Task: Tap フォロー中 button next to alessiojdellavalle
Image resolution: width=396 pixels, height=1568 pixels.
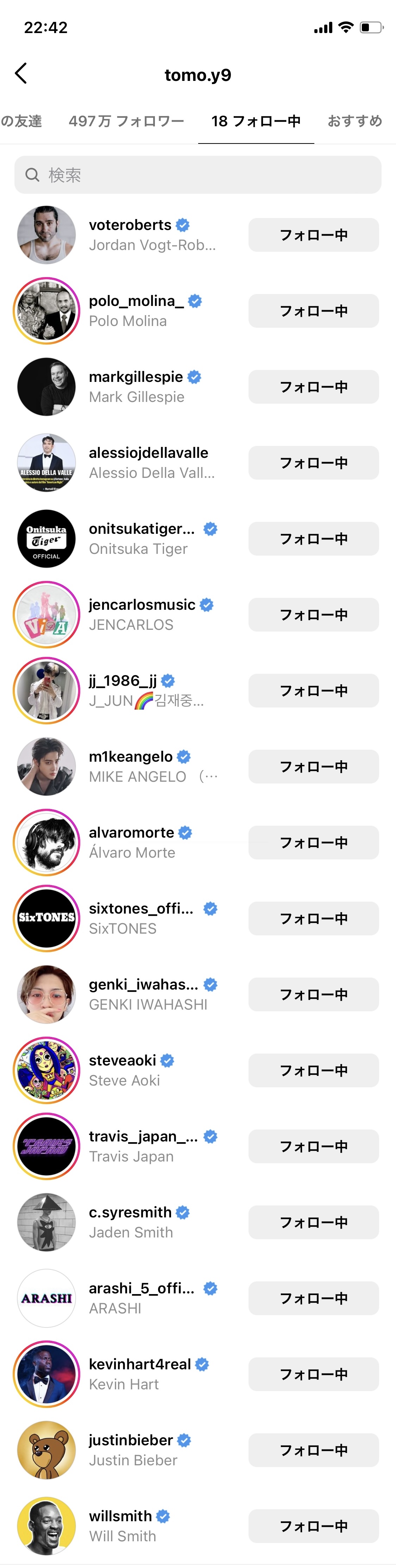Action: 313,463
